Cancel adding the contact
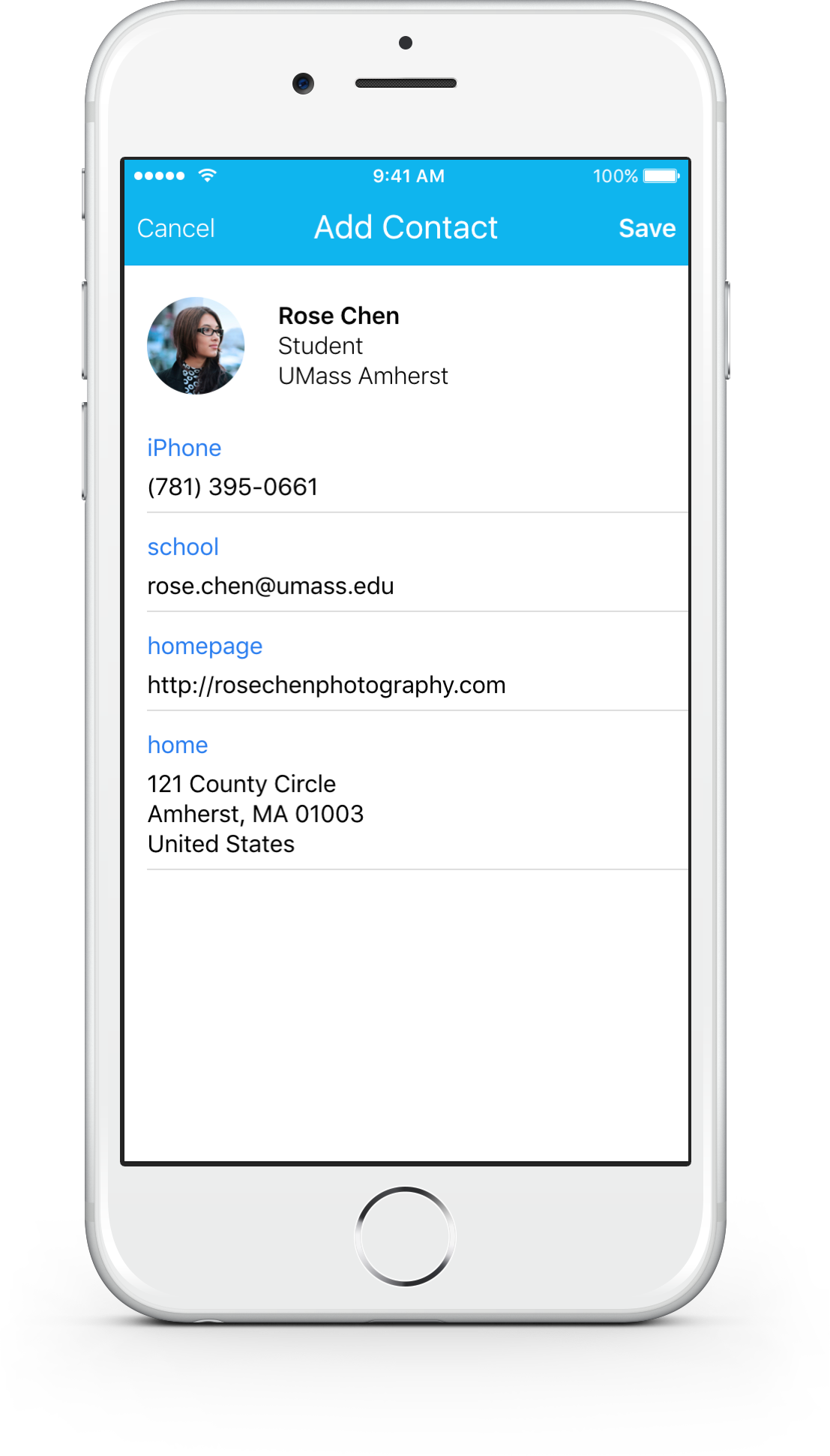 pos(175,228)
